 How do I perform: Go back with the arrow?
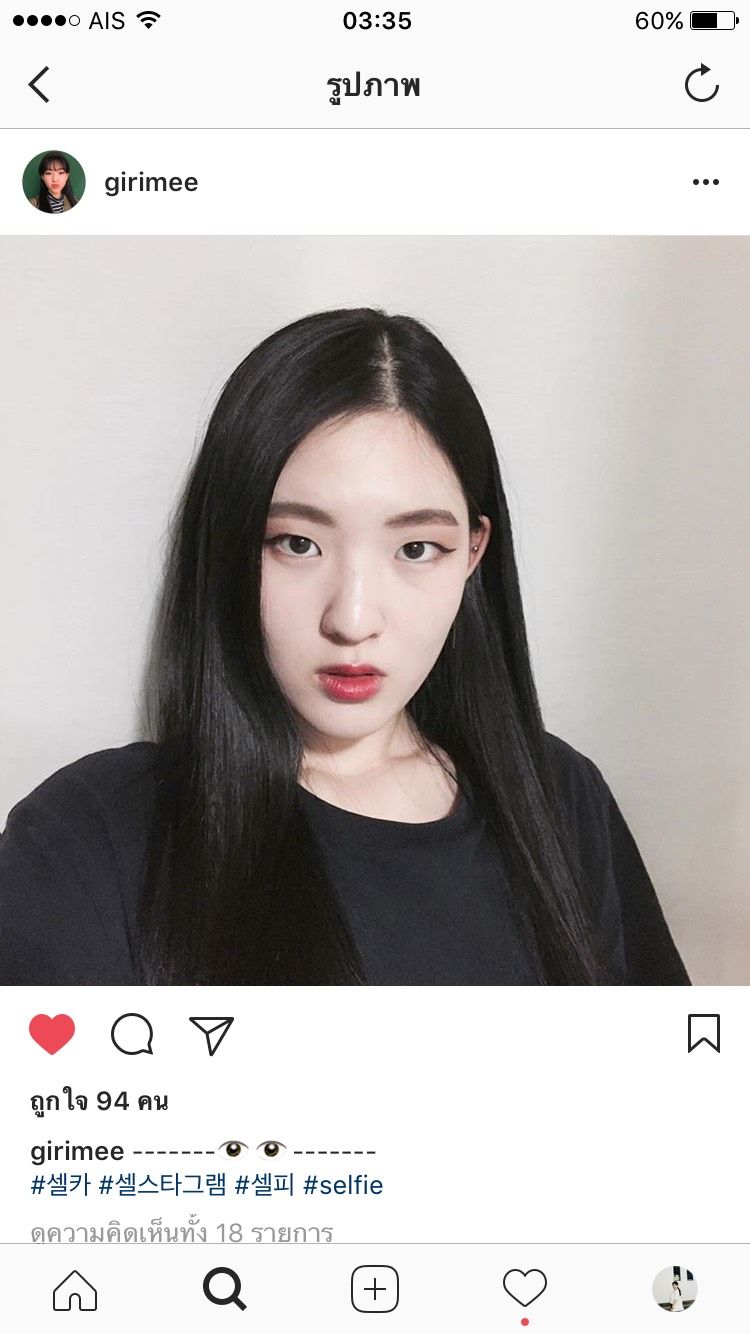pyautogui.click(x=40, y=85)
